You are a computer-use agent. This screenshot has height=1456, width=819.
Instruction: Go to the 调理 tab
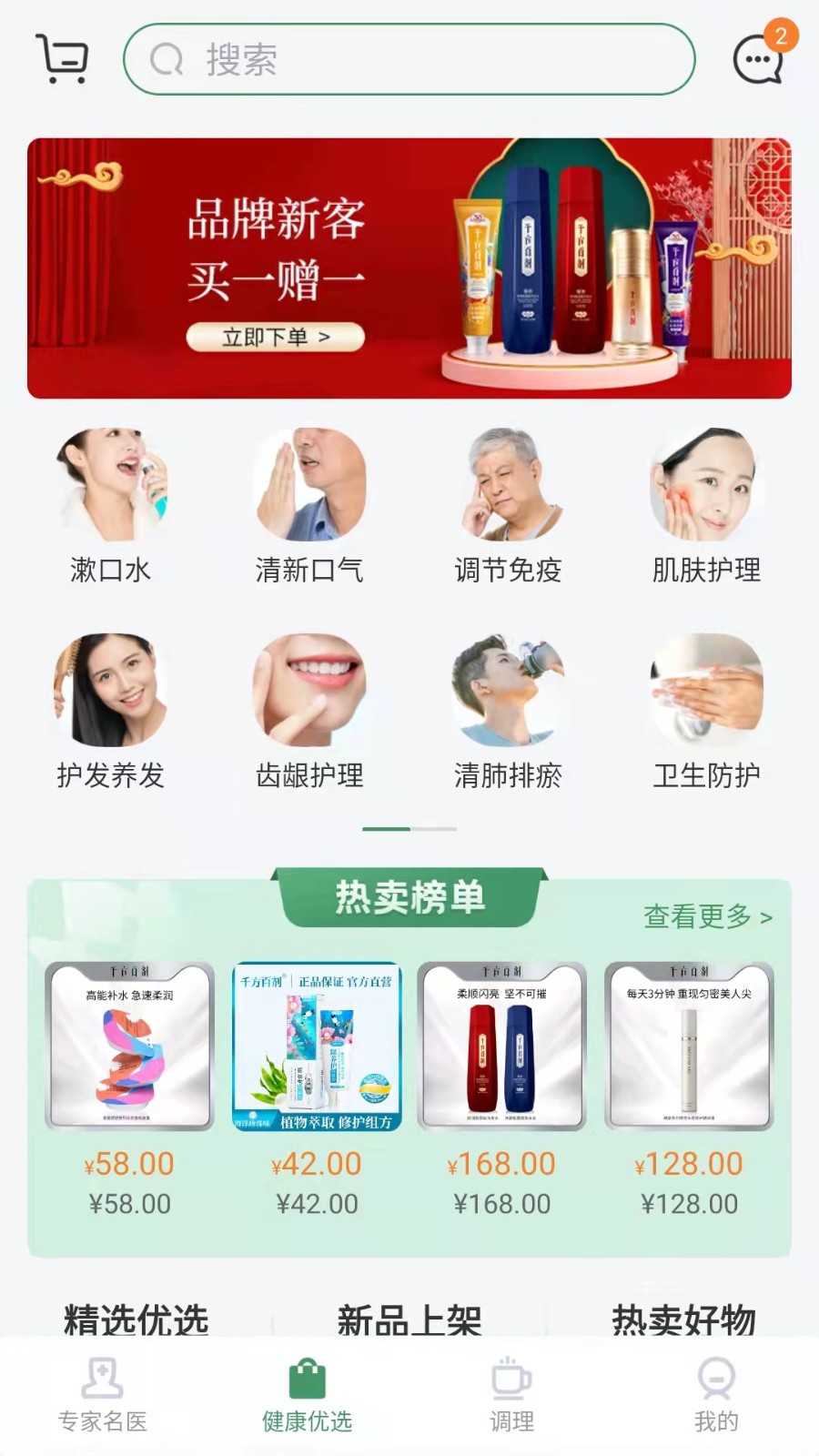511,1396
